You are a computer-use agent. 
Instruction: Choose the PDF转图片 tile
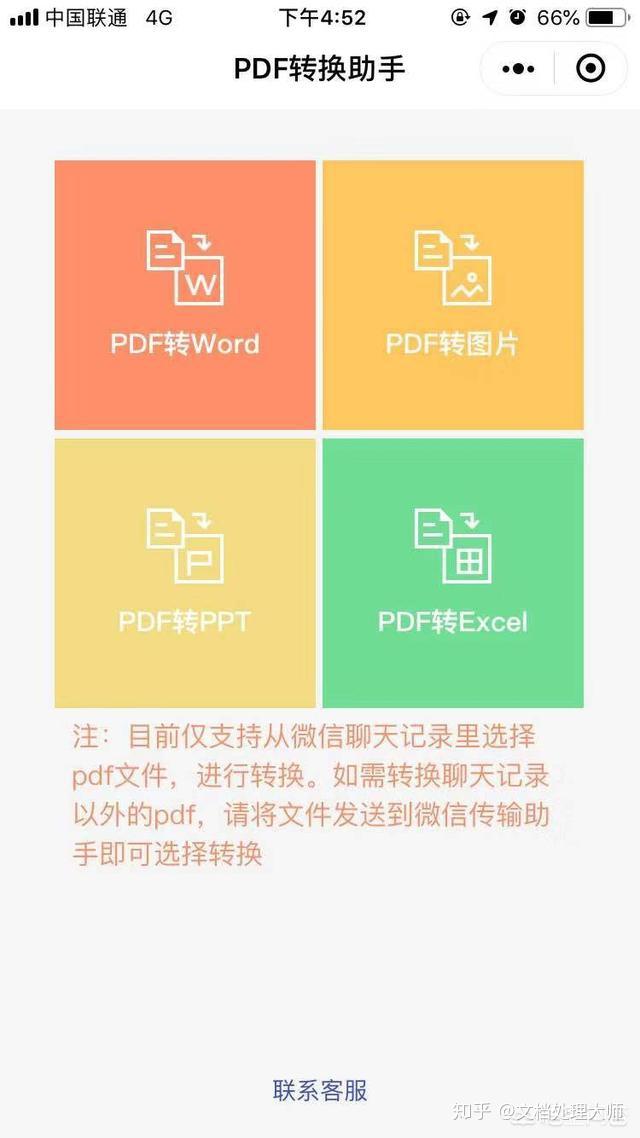click(x=453, y=295)
